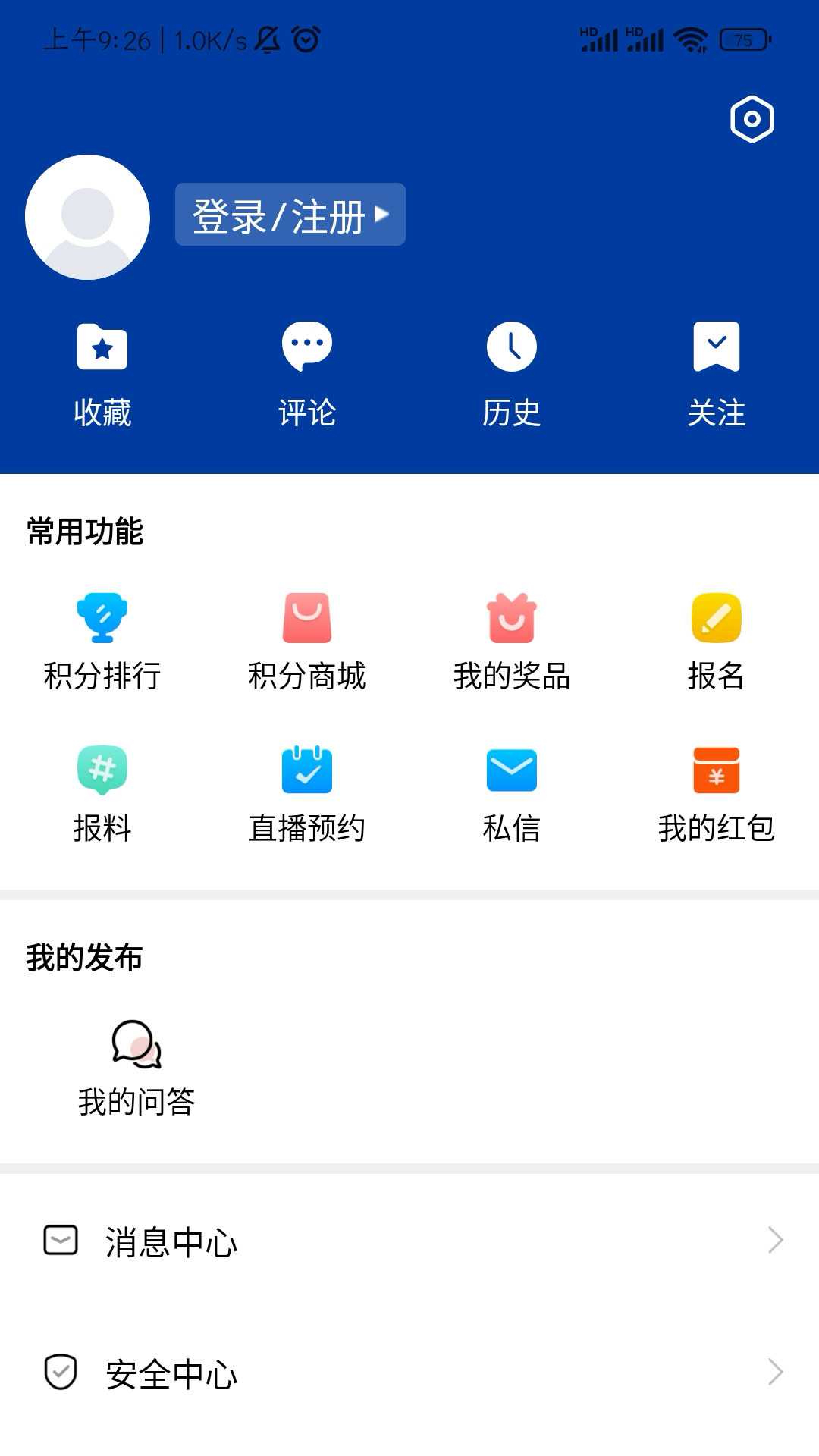Open the 登录/注册 login arrow
Screen dimensions: 819x1456
(x=384, y=215)
